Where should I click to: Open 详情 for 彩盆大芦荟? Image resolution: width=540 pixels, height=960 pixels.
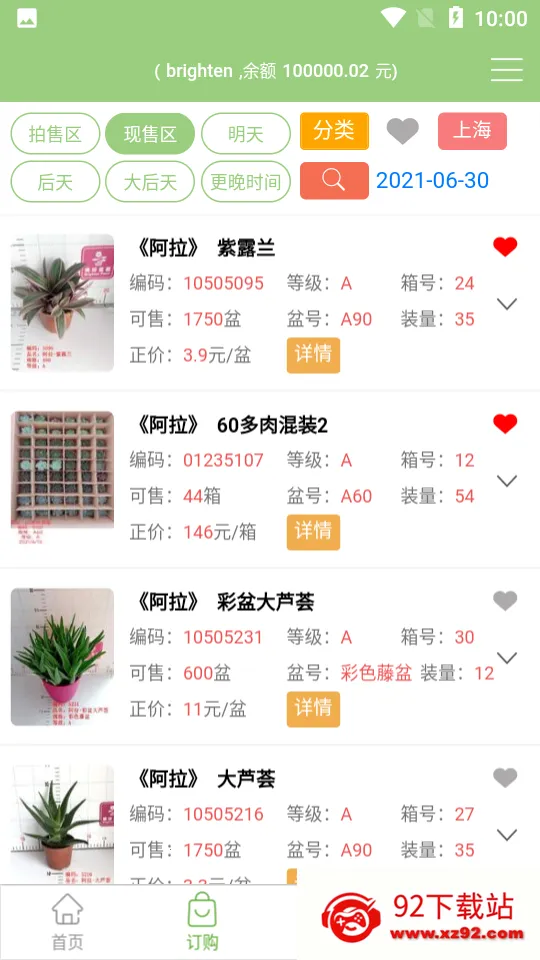coord(313,708)
